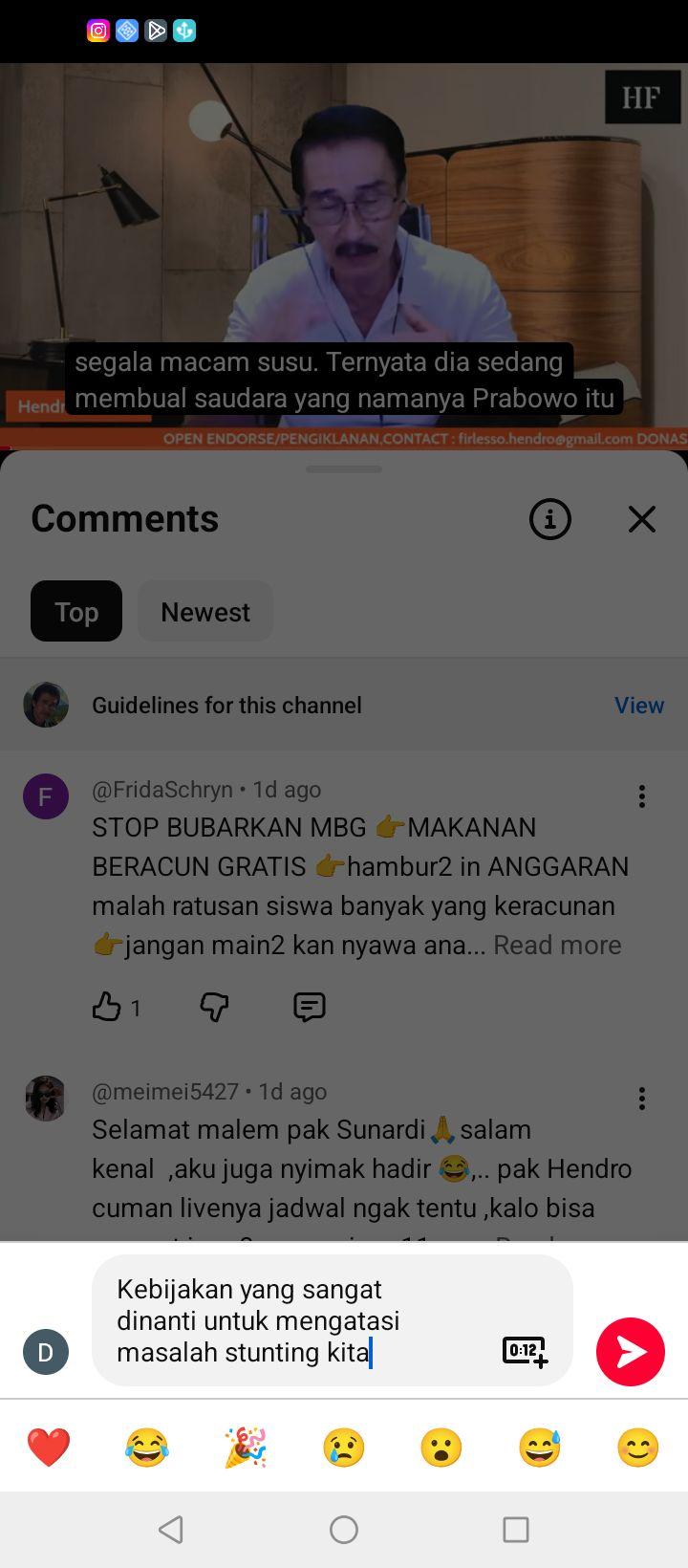Open options for @FridaSchryn's comment
This screenshot has width=688, height=1568.
[641, 796]
